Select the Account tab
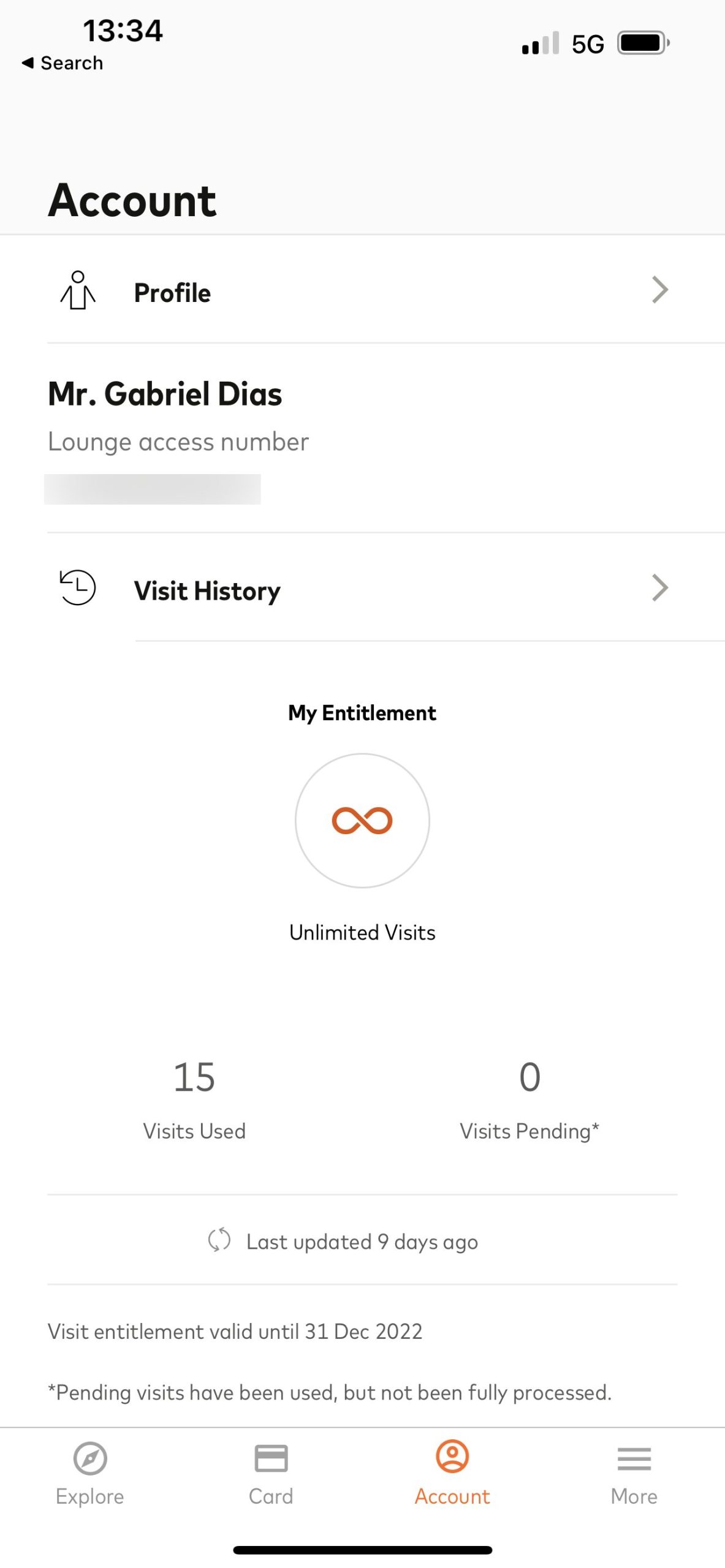 [x=452, y=1474]
